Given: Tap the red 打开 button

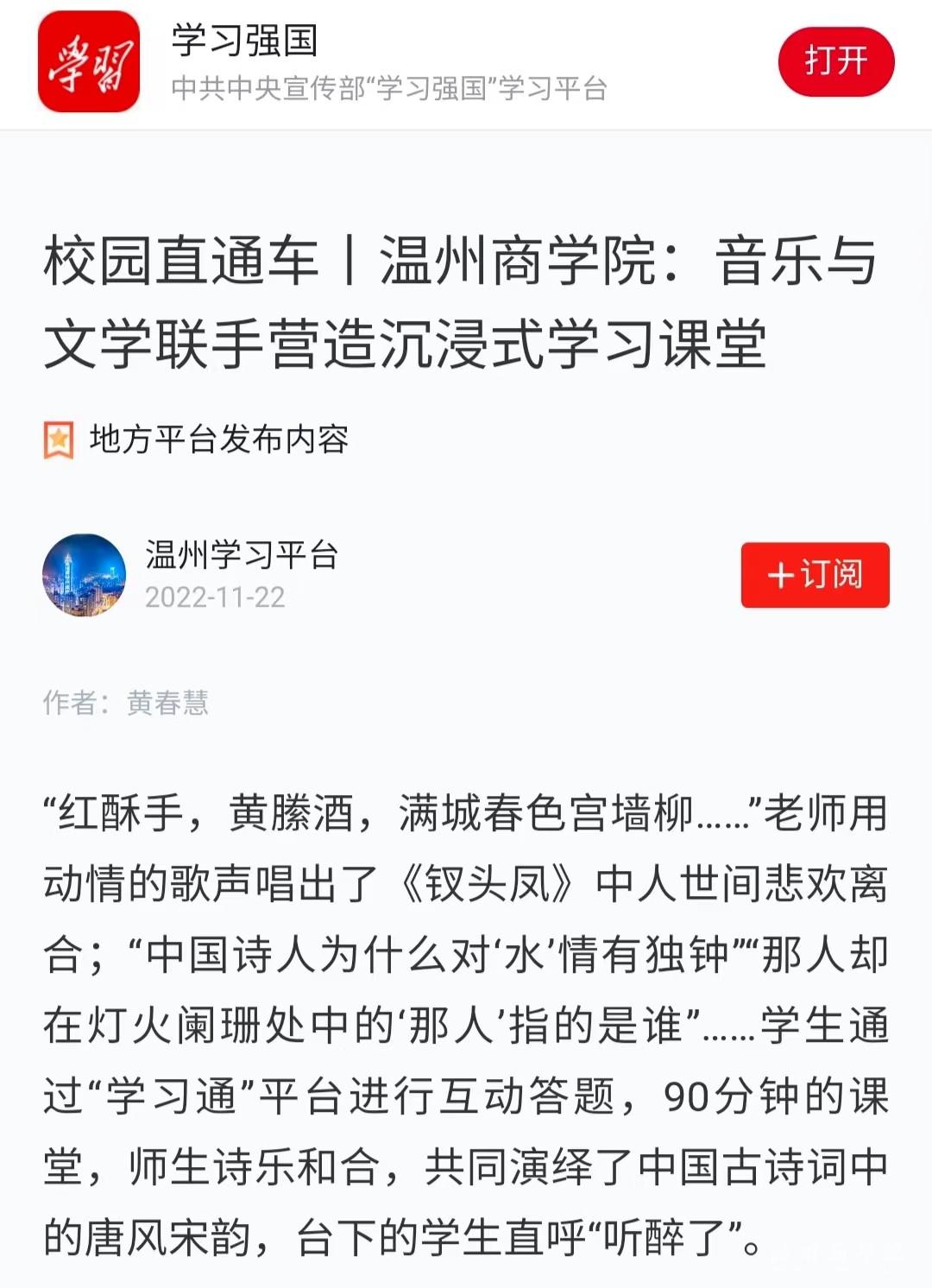Looking at the screenshot, I should pyautogui.click(x=835, y=61).
